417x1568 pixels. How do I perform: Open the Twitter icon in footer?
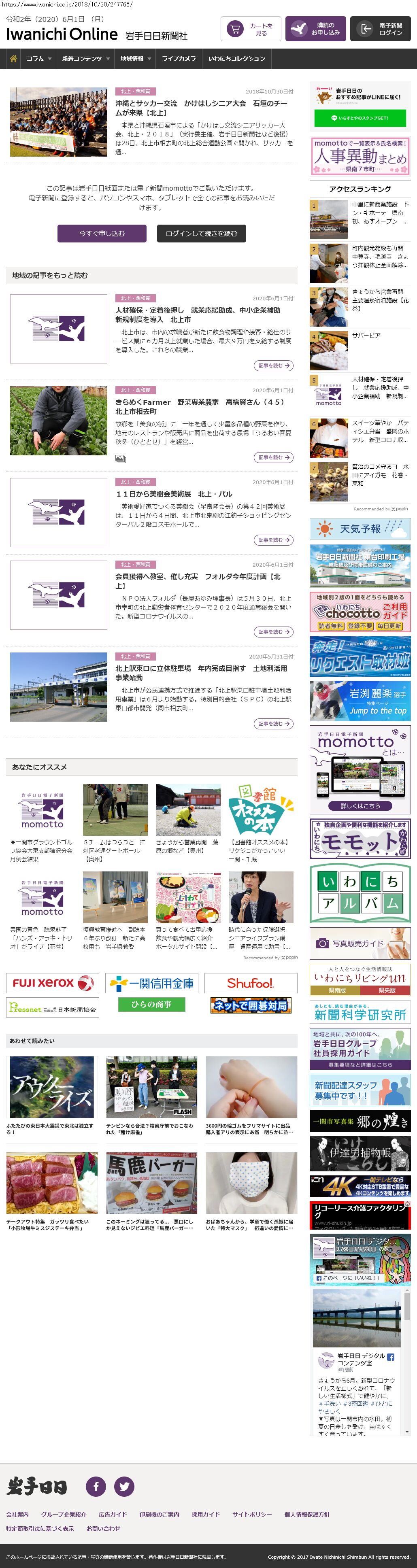(x=124, y=1486)
